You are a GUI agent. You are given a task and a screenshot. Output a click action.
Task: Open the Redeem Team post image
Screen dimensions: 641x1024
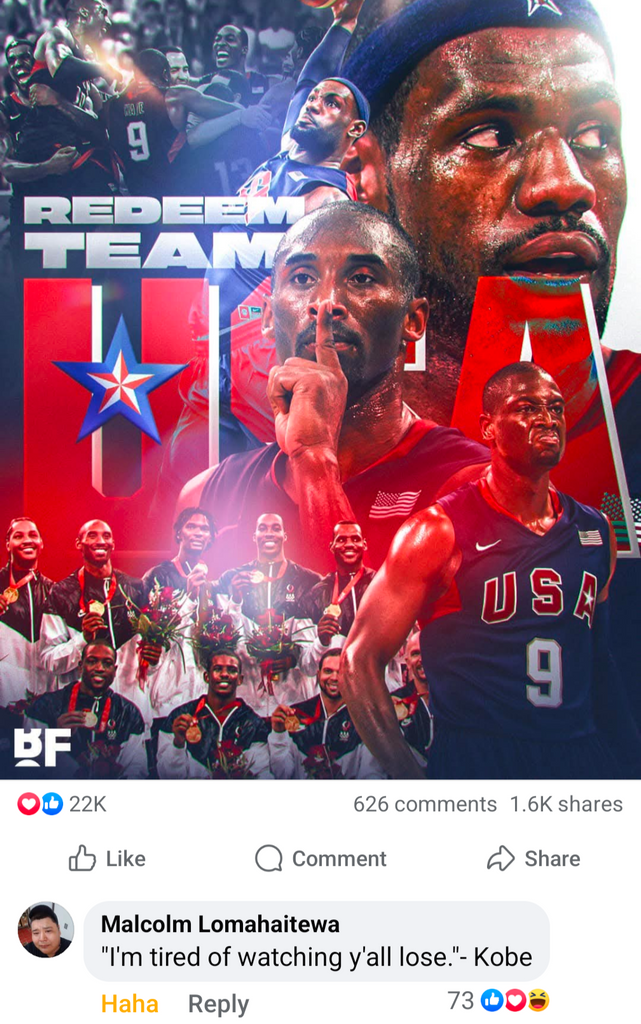point(320,390)
